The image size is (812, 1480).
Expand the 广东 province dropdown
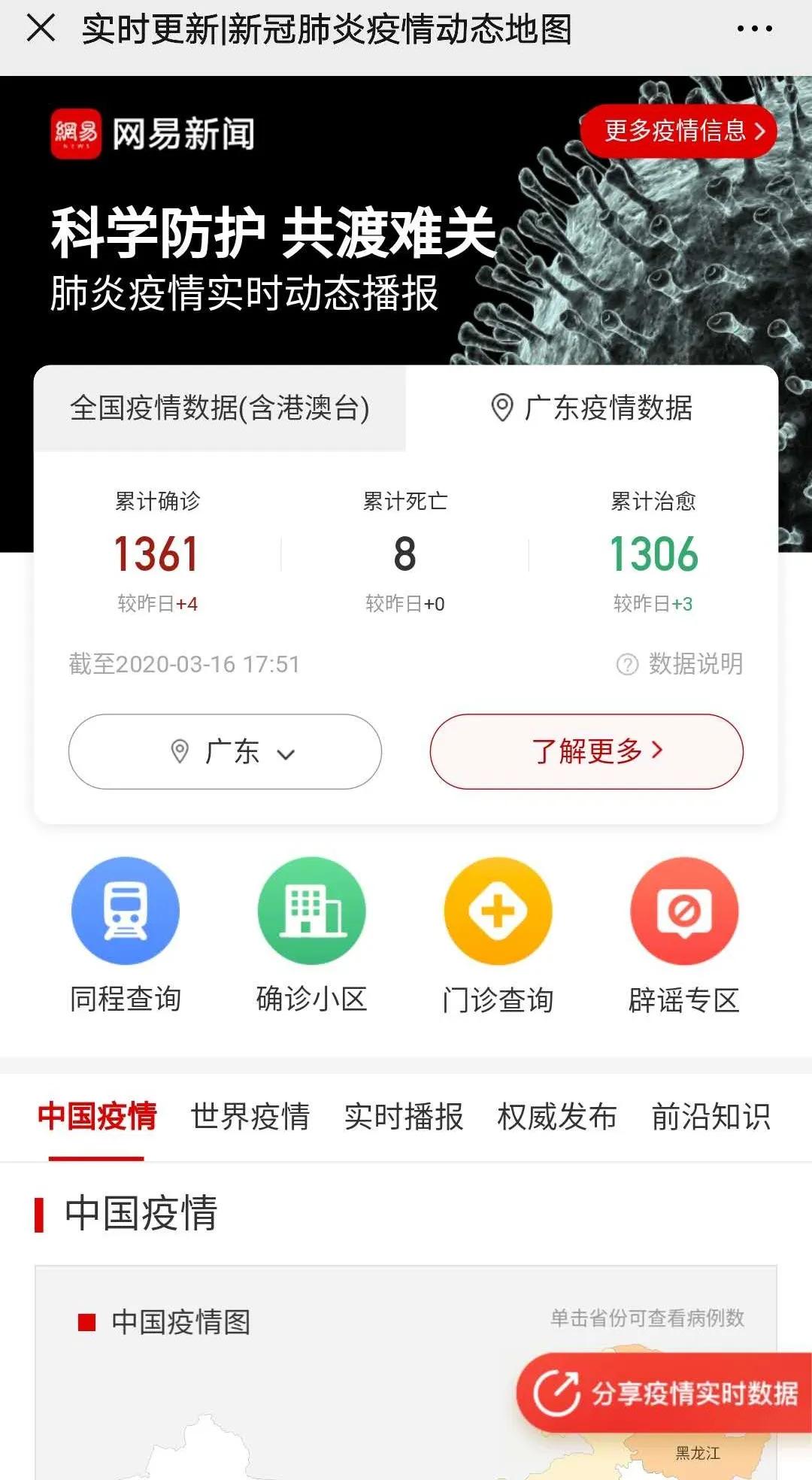[225, 751]
